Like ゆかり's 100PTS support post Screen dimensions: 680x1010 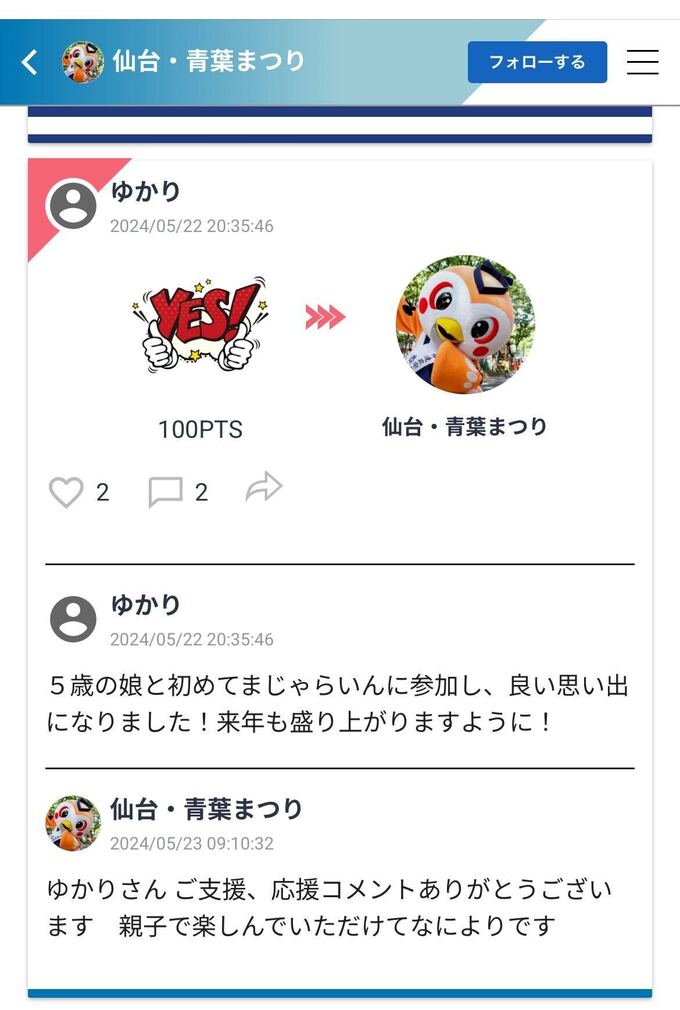point(66,492)
